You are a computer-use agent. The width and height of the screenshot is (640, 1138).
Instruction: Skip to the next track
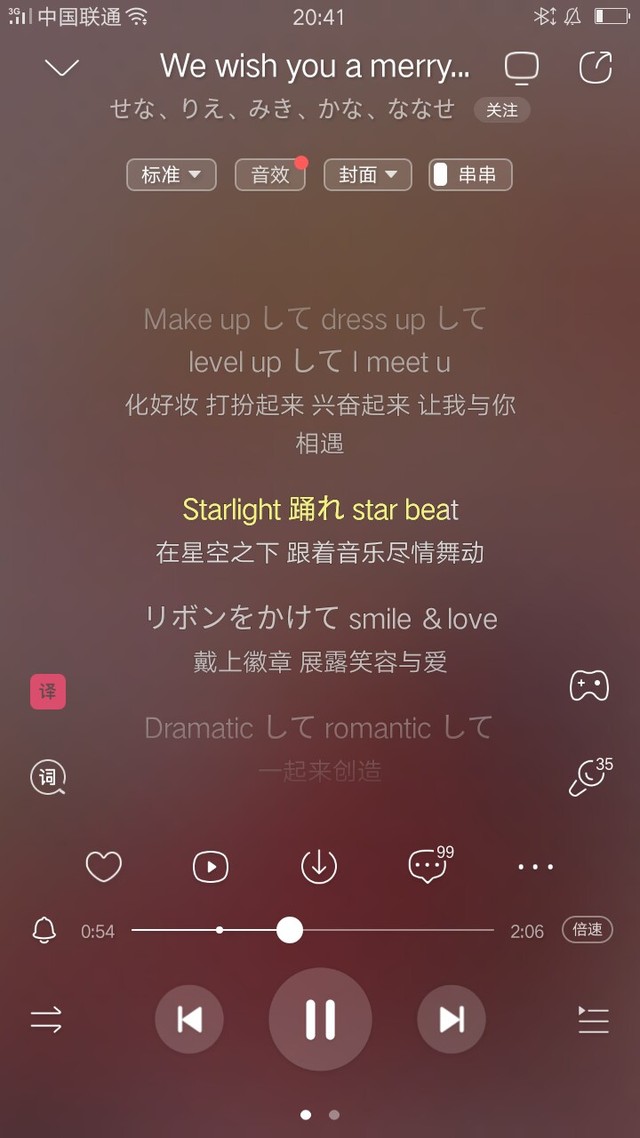point(451,1020)
